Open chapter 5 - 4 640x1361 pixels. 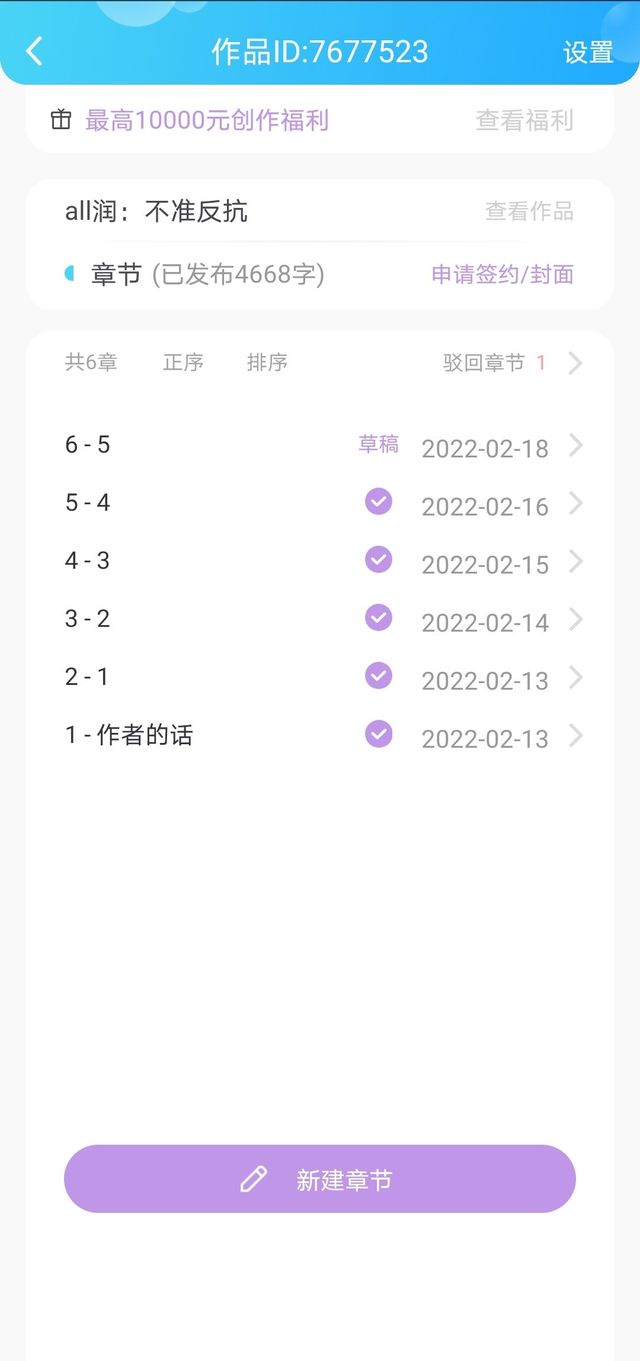tap(320, 503)
